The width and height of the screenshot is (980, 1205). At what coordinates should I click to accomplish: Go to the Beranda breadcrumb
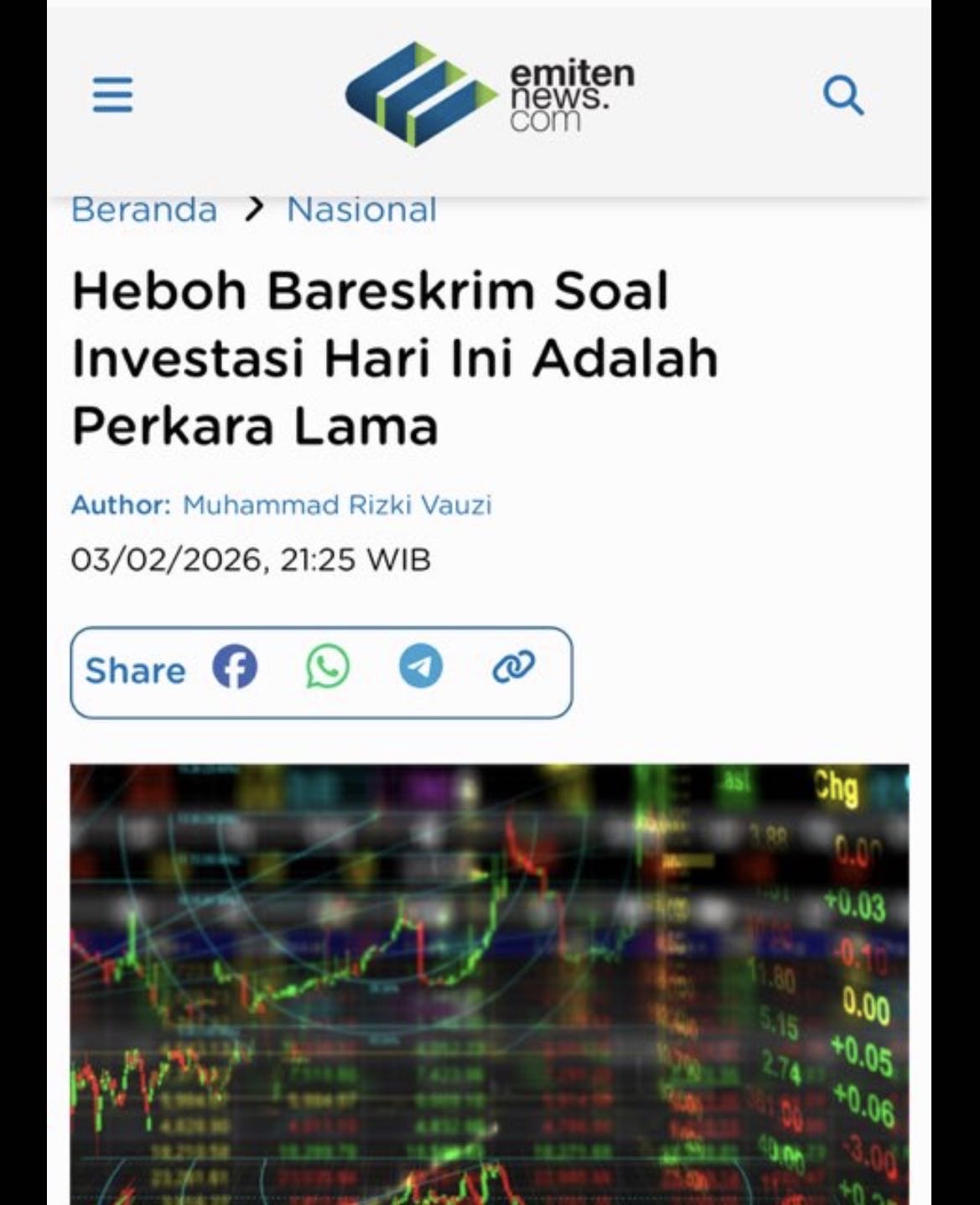click(x=144, y=210)
